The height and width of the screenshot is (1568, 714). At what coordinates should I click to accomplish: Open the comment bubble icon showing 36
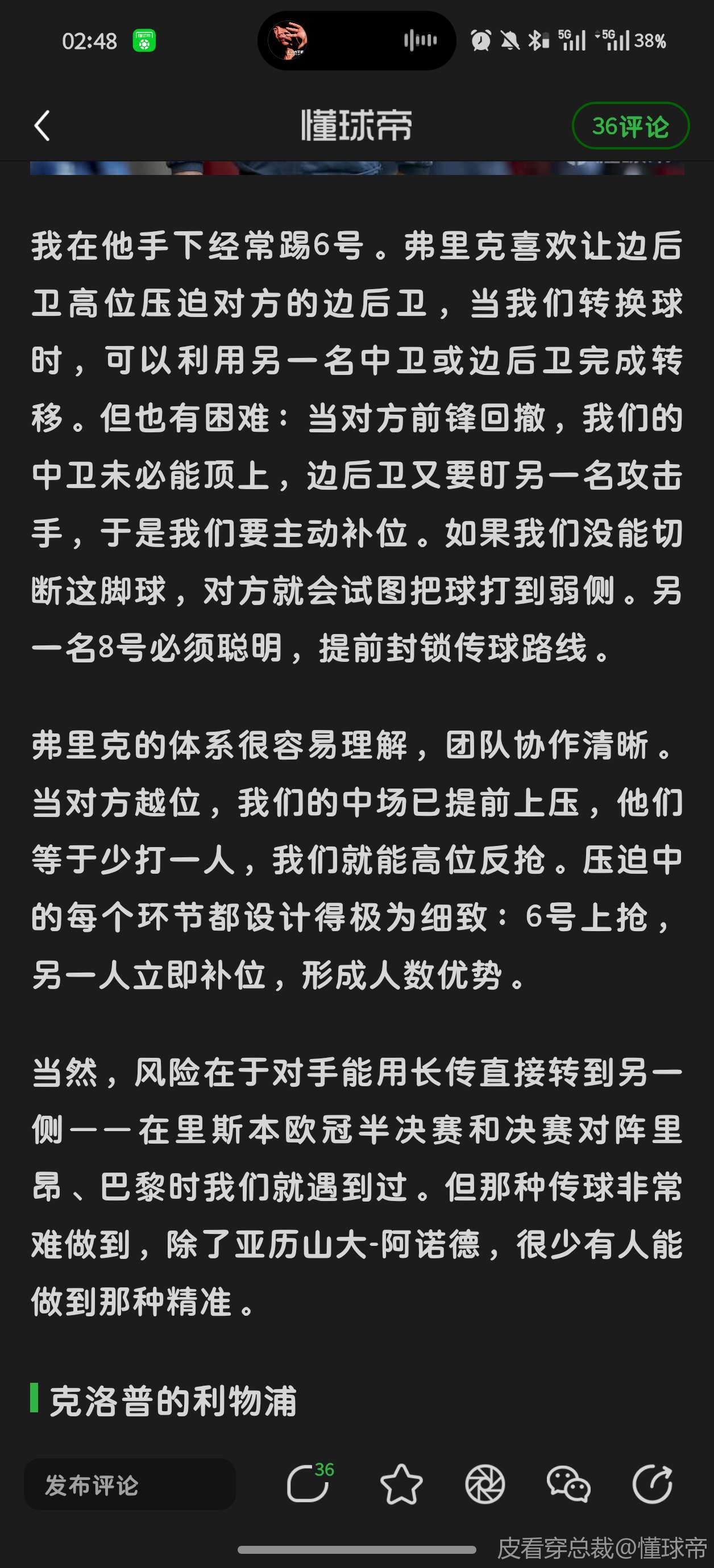coord(309,1484)
